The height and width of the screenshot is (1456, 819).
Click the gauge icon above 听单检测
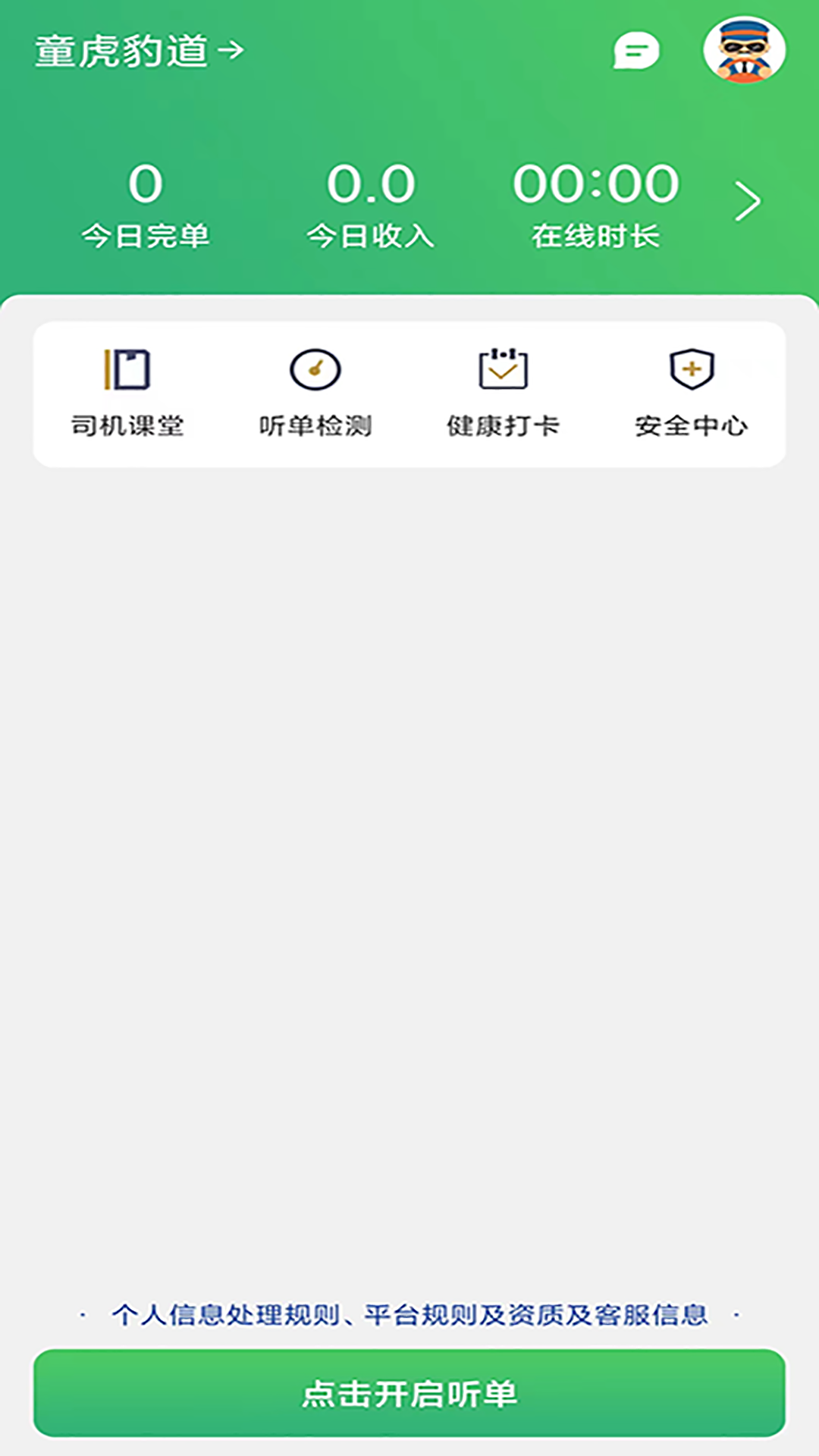(x=315, y=369)
